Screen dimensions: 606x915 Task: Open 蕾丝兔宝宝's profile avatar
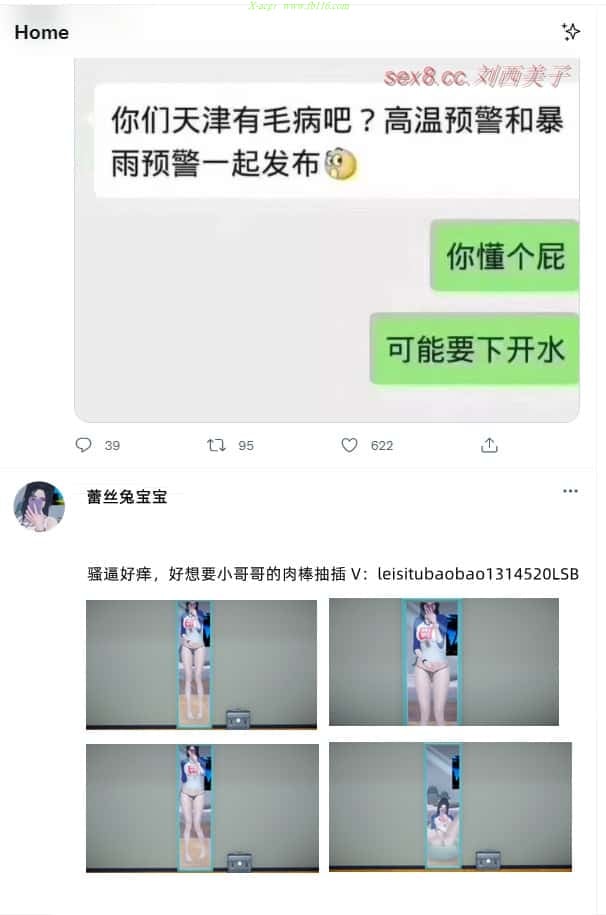(x=39, y=506)
